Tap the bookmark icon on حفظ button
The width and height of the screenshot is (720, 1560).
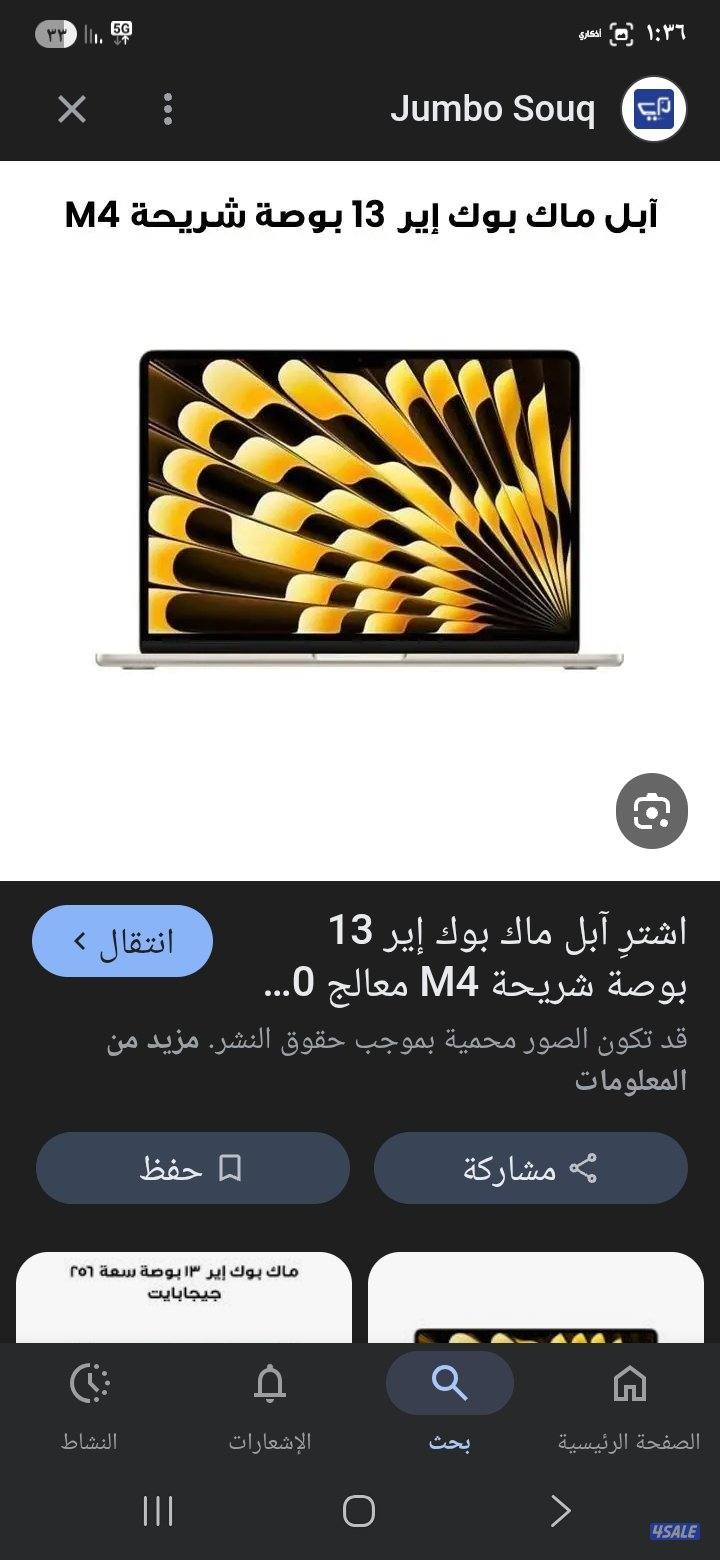pyautogui.click(x=231, y=1168)
